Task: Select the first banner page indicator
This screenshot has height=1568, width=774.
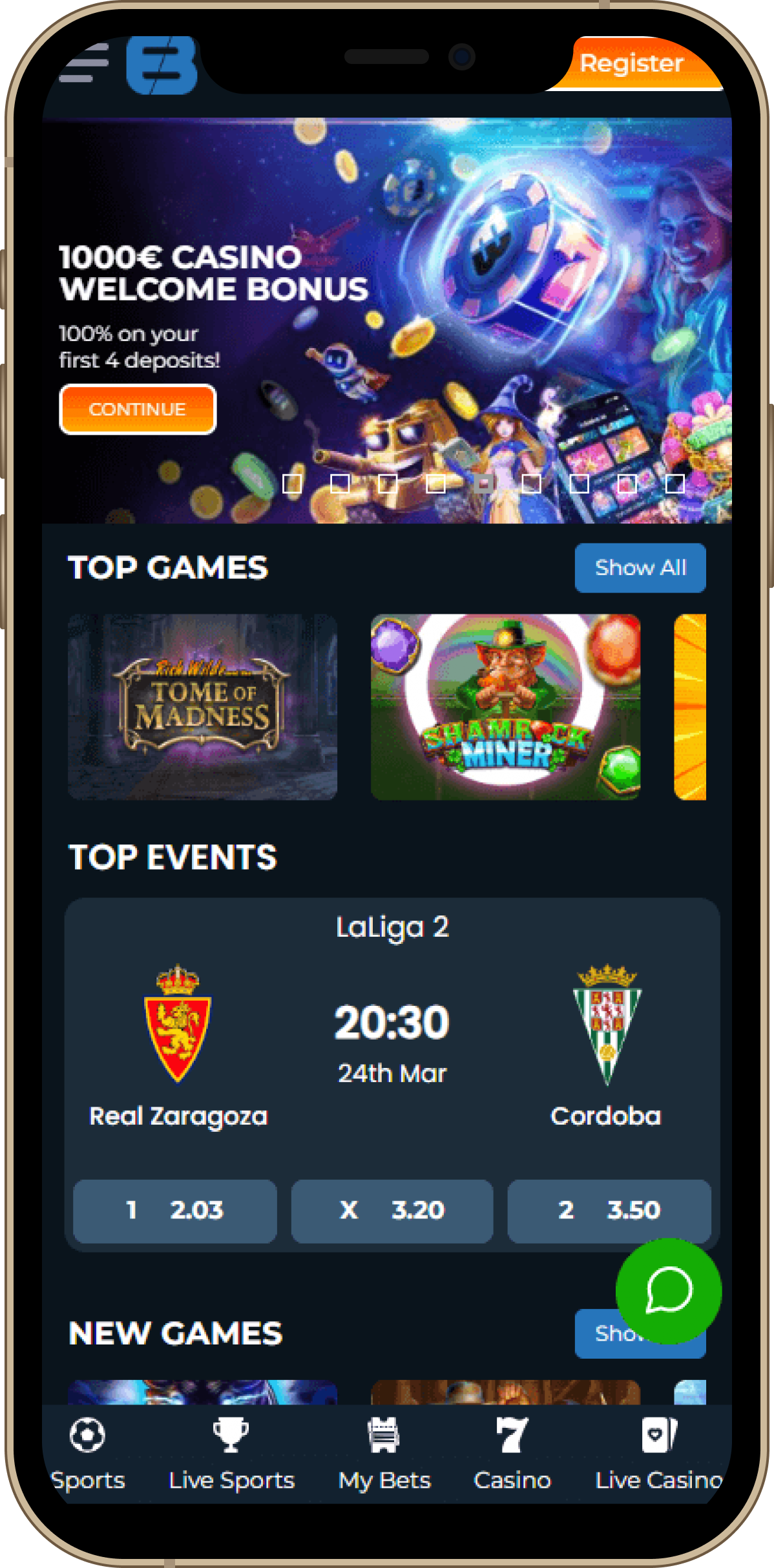Action: point(293,484)
